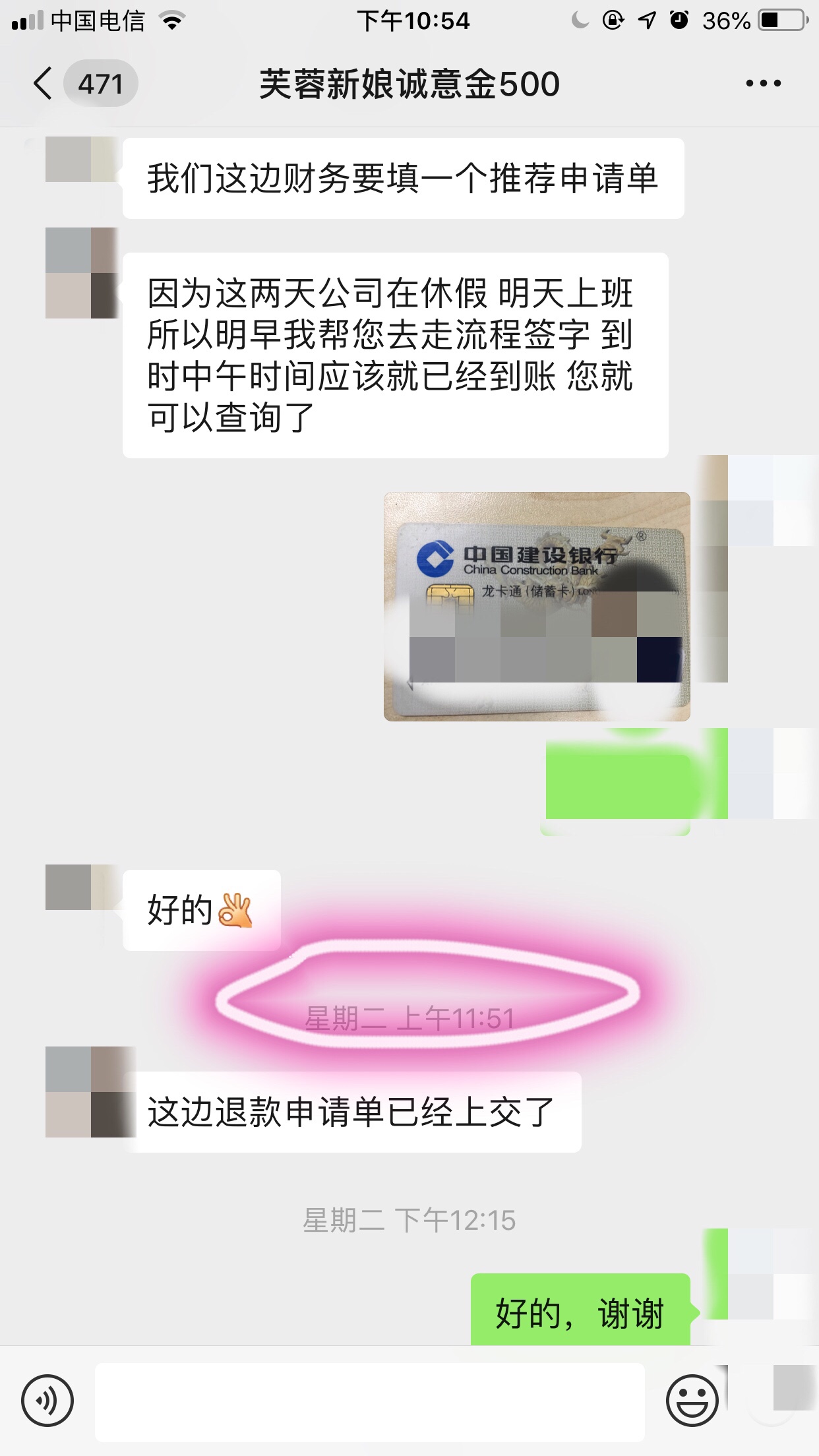This screenshot has width=819, height=1456.
Task: Switch to voice message input
Action: tap(47, 1400)
